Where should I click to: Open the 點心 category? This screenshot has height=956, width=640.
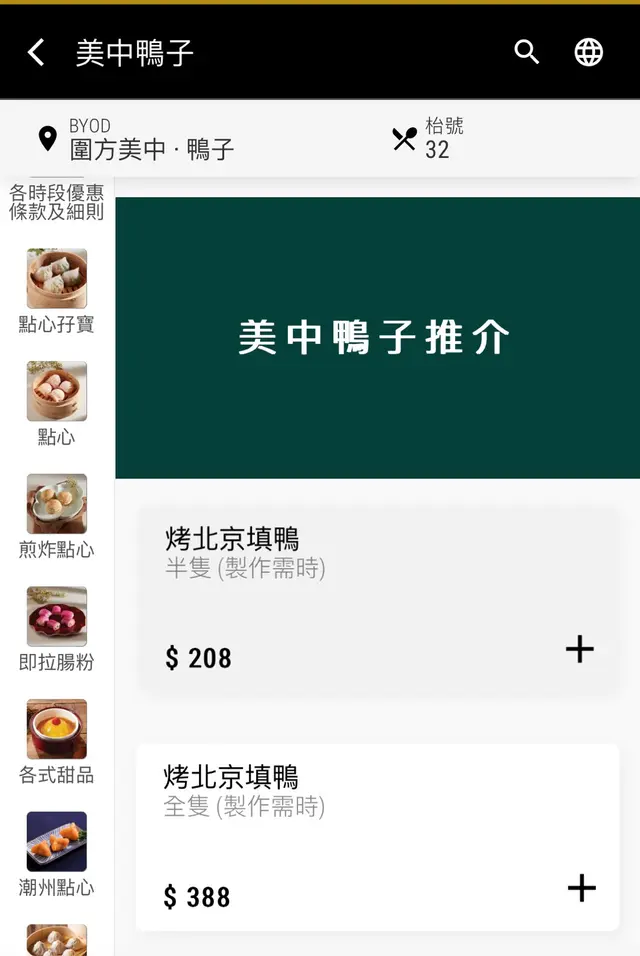point(57,403)
